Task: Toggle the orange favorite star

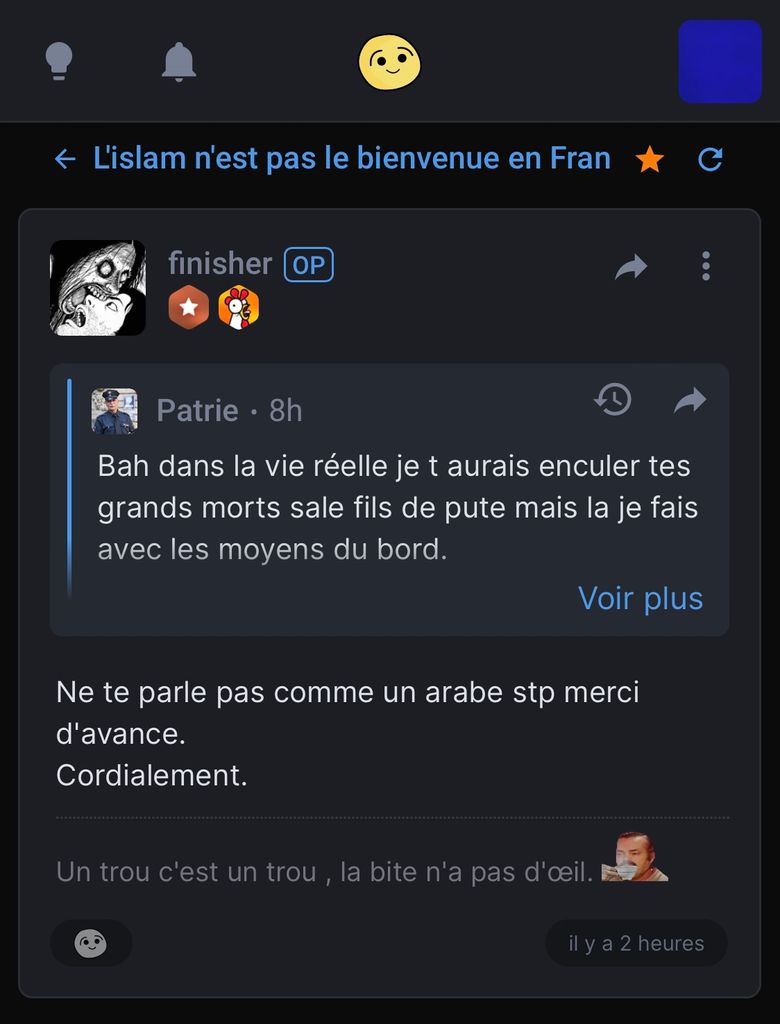Action: click(x=650, y=160)
